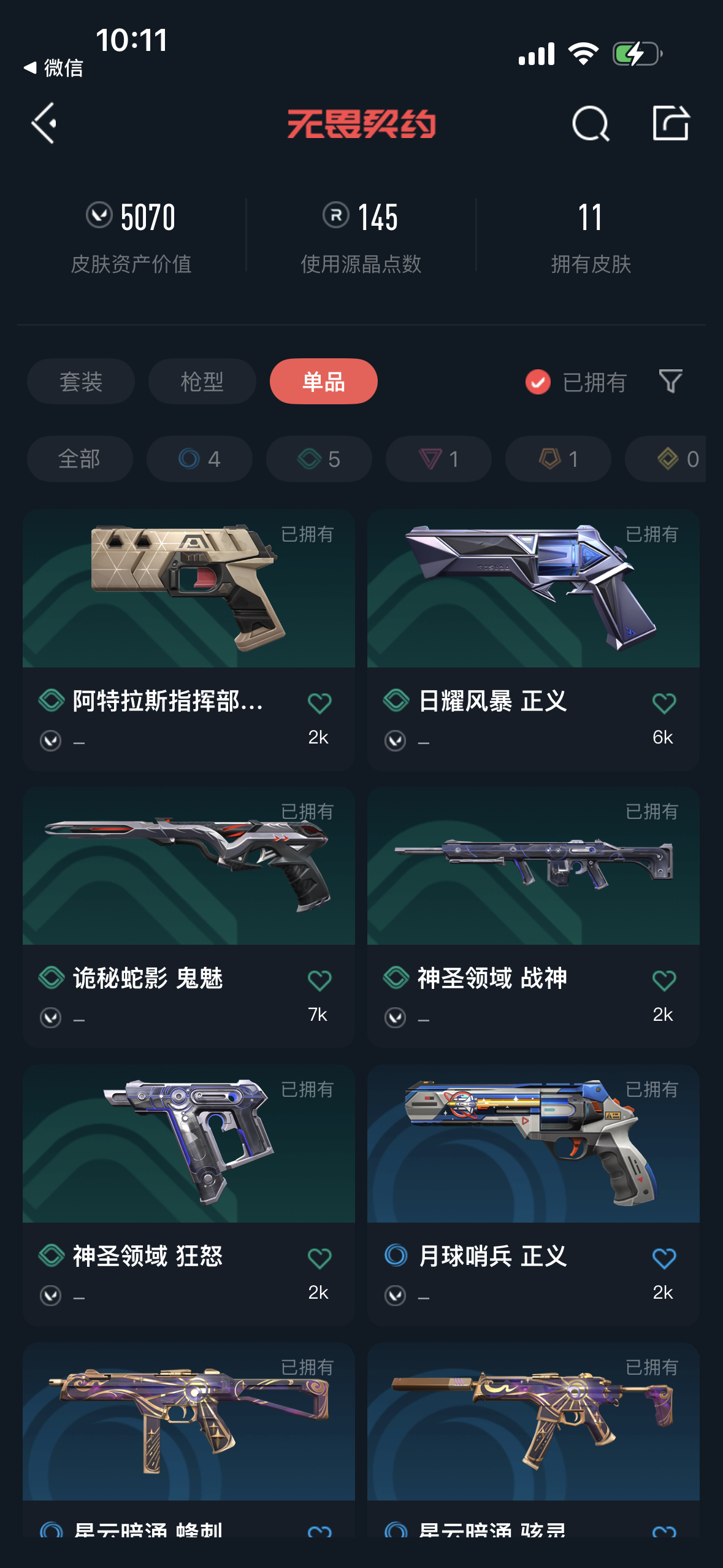Screen dimensions: 723x1568
Task: Toggle the 已拥有 checkbox filter
Action: pyautogui.click(x=538, y=382)
